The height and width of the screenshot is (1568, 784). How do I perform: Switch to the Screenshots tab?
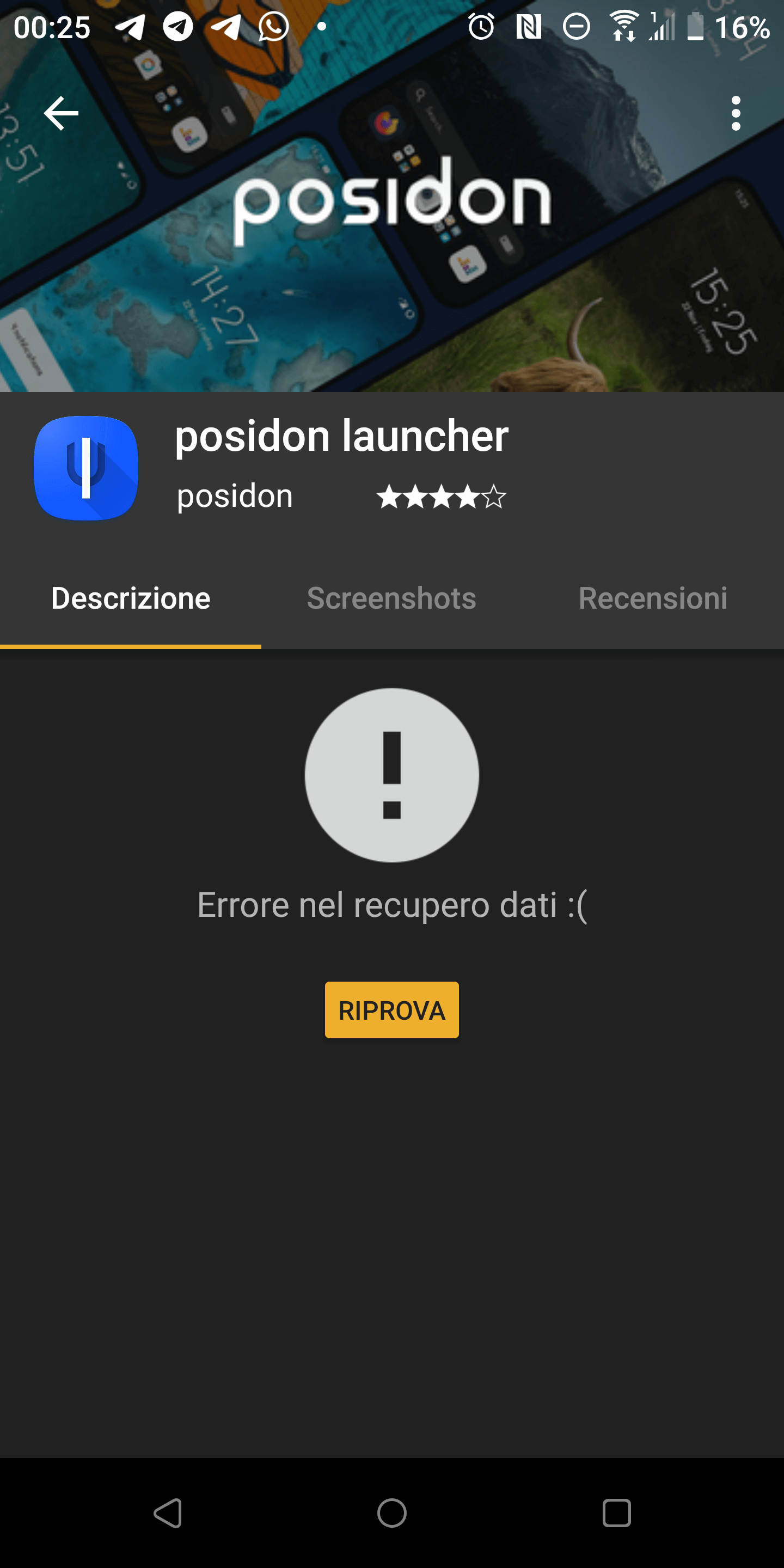coord(391,598)
